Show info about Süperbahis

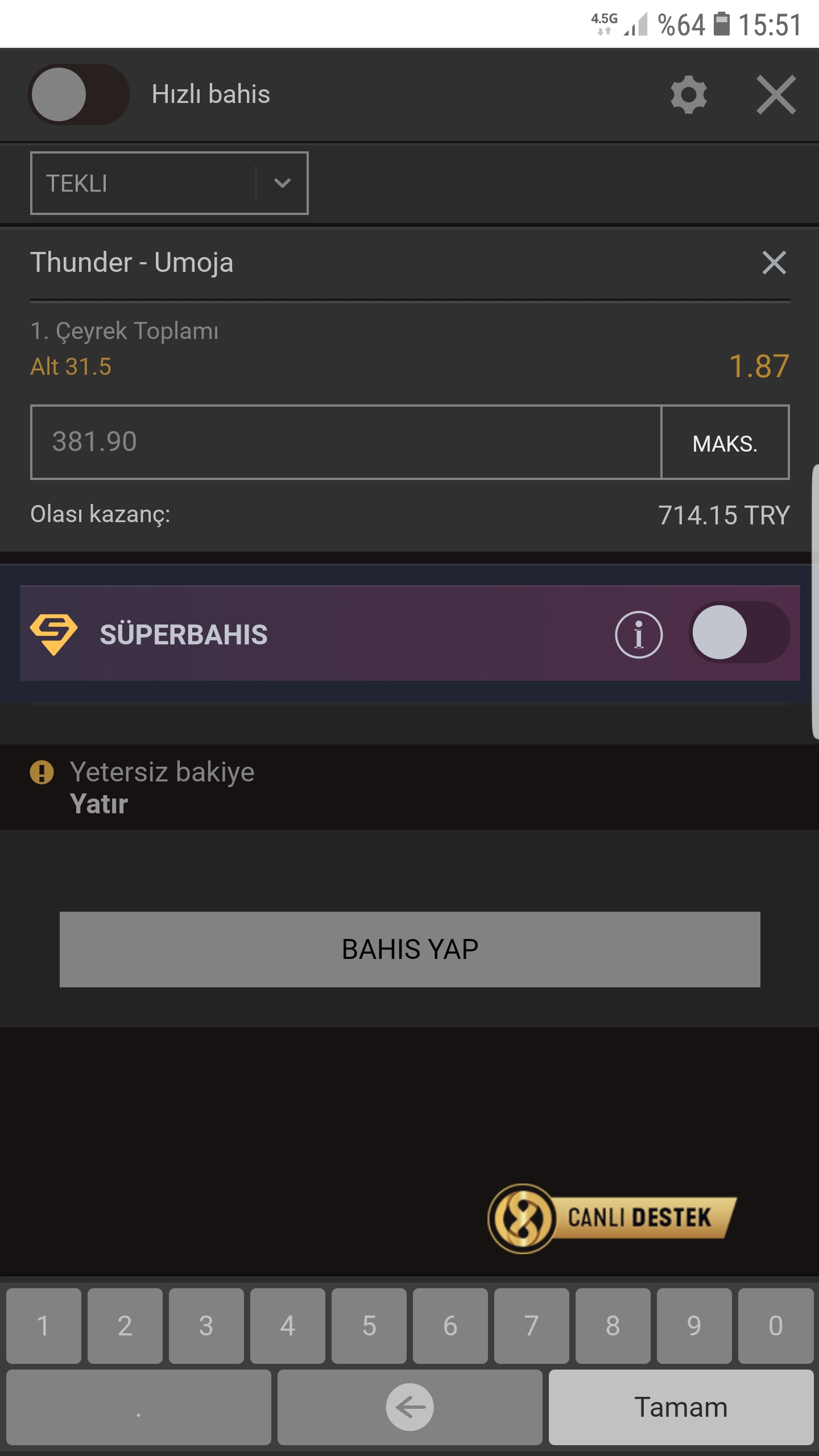point(639,634)
